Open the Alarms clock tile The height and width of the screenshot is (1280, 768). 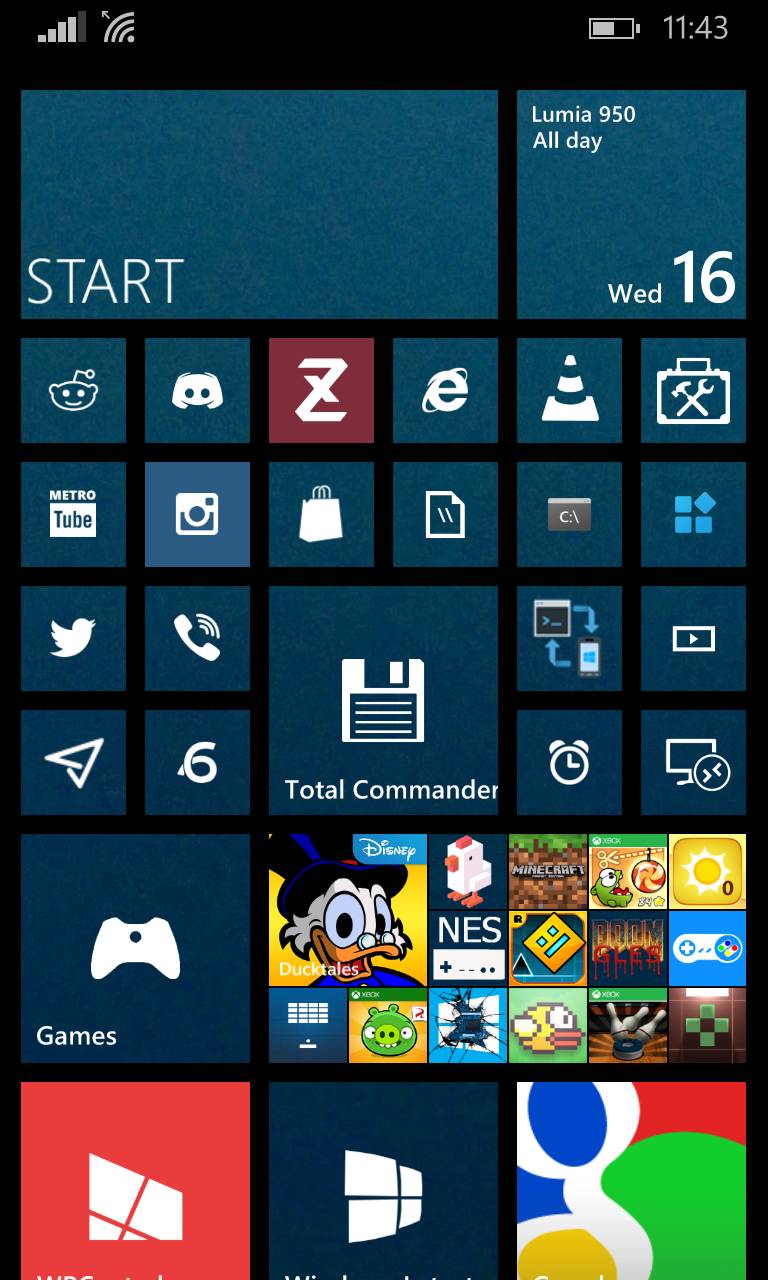click(x=569, y=762)
